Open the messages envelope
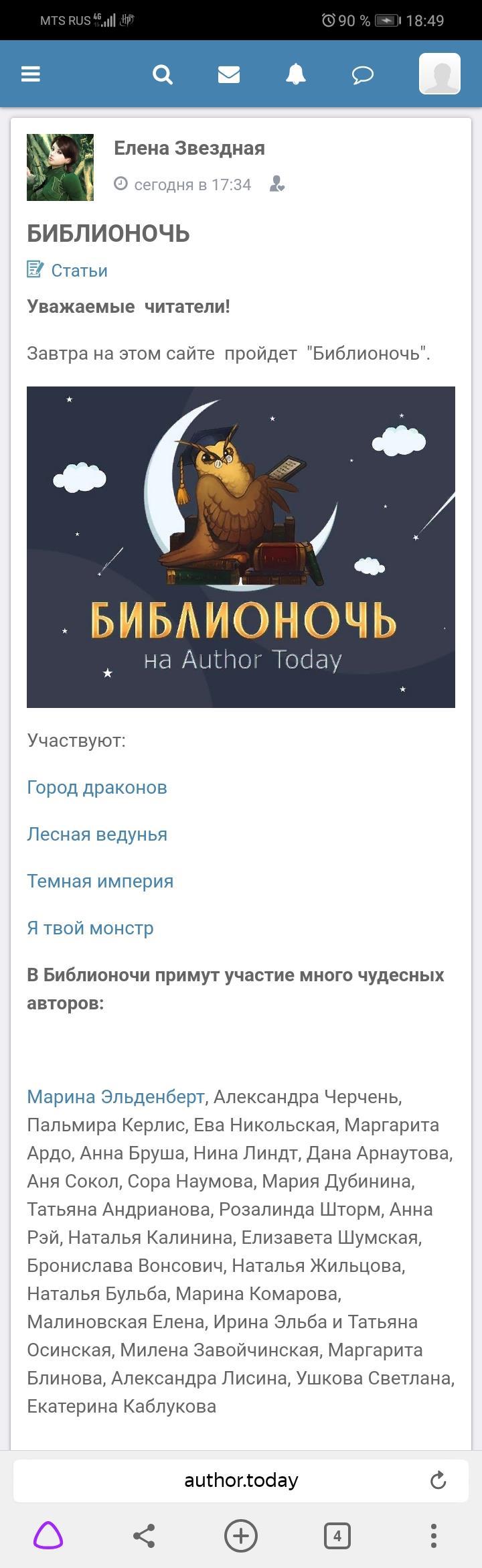Viewport: 482px width, 1568px height. tap(229, 74)
